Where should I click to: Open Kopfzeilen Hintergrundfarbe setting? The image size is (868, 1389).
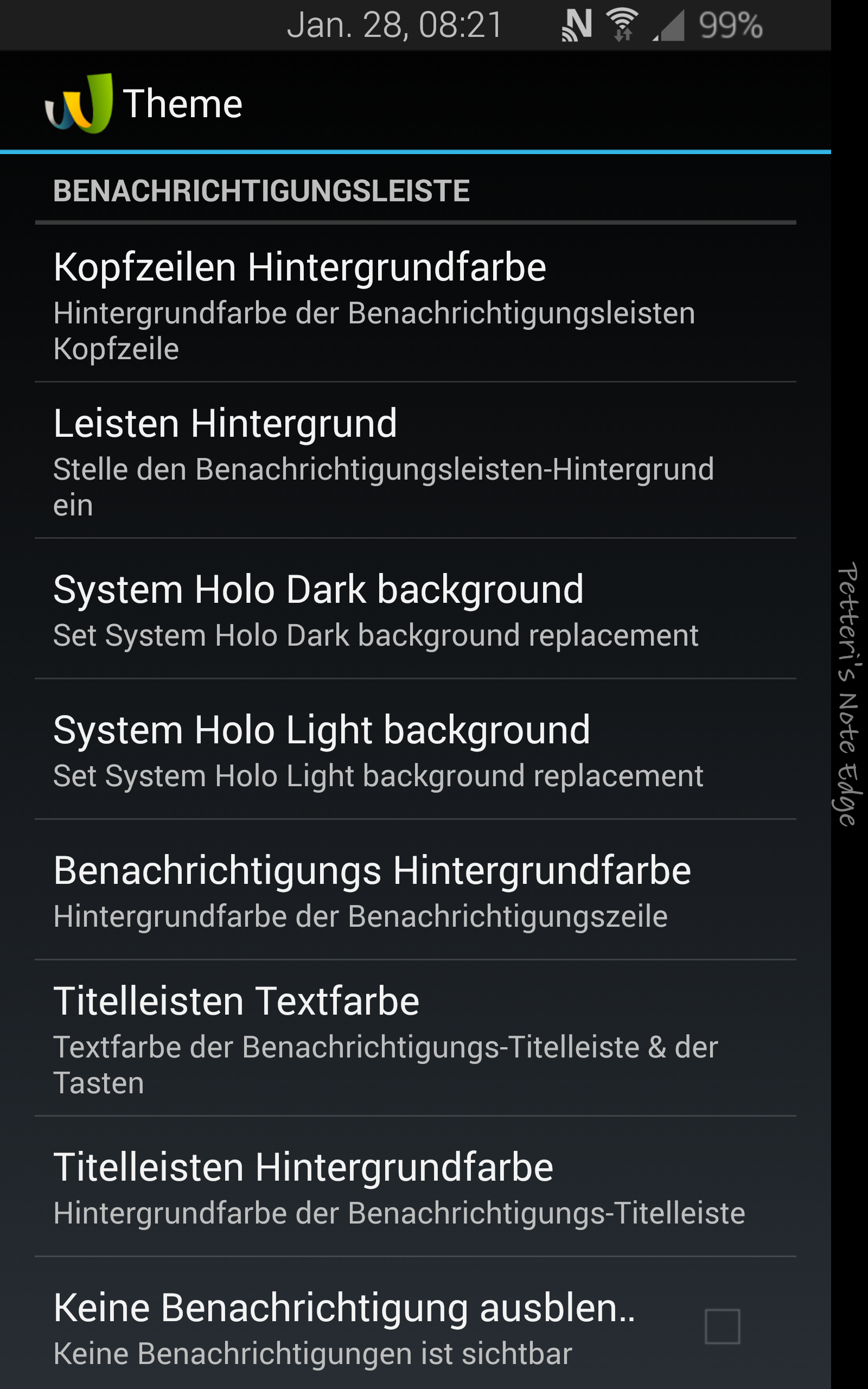click(415, 304)
